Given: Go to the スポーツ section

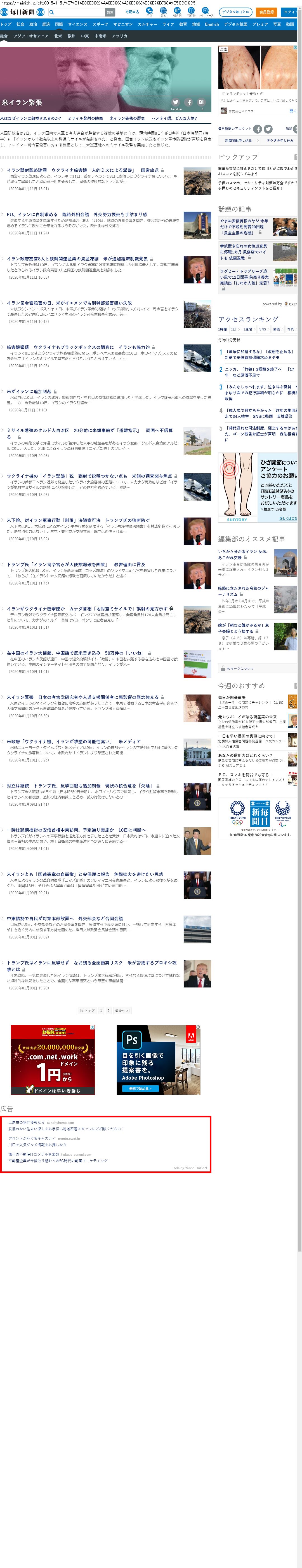Looking at the screenshot, I should click(x=100, y=24).
